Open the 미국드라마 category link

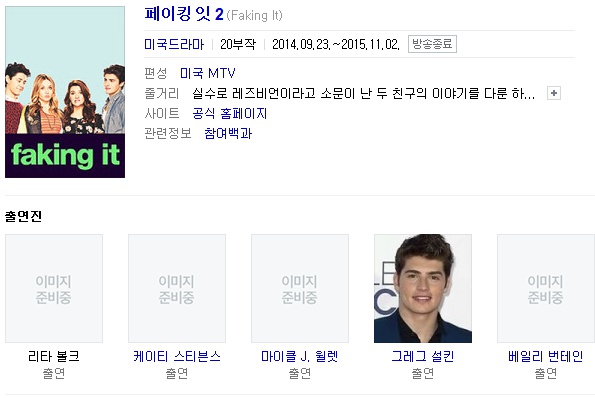(x=174, y=44)
